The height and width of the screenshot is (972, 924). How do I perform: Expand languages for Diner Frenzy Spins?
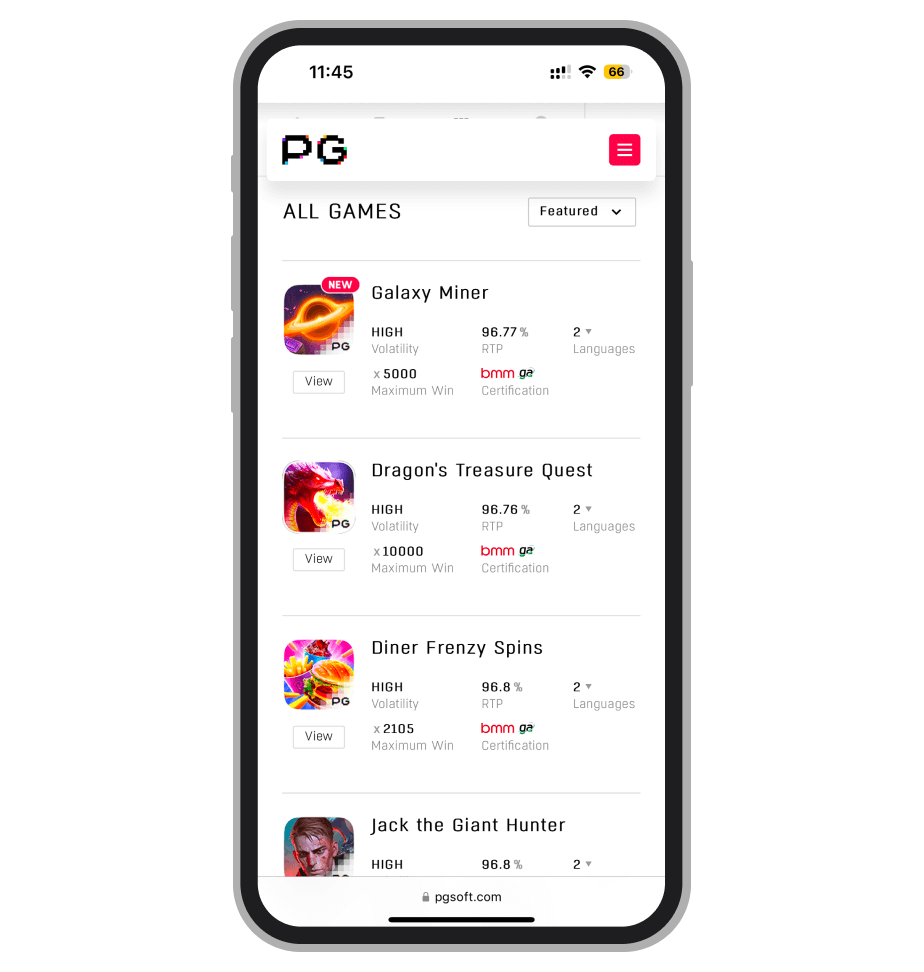pos(583,687)
